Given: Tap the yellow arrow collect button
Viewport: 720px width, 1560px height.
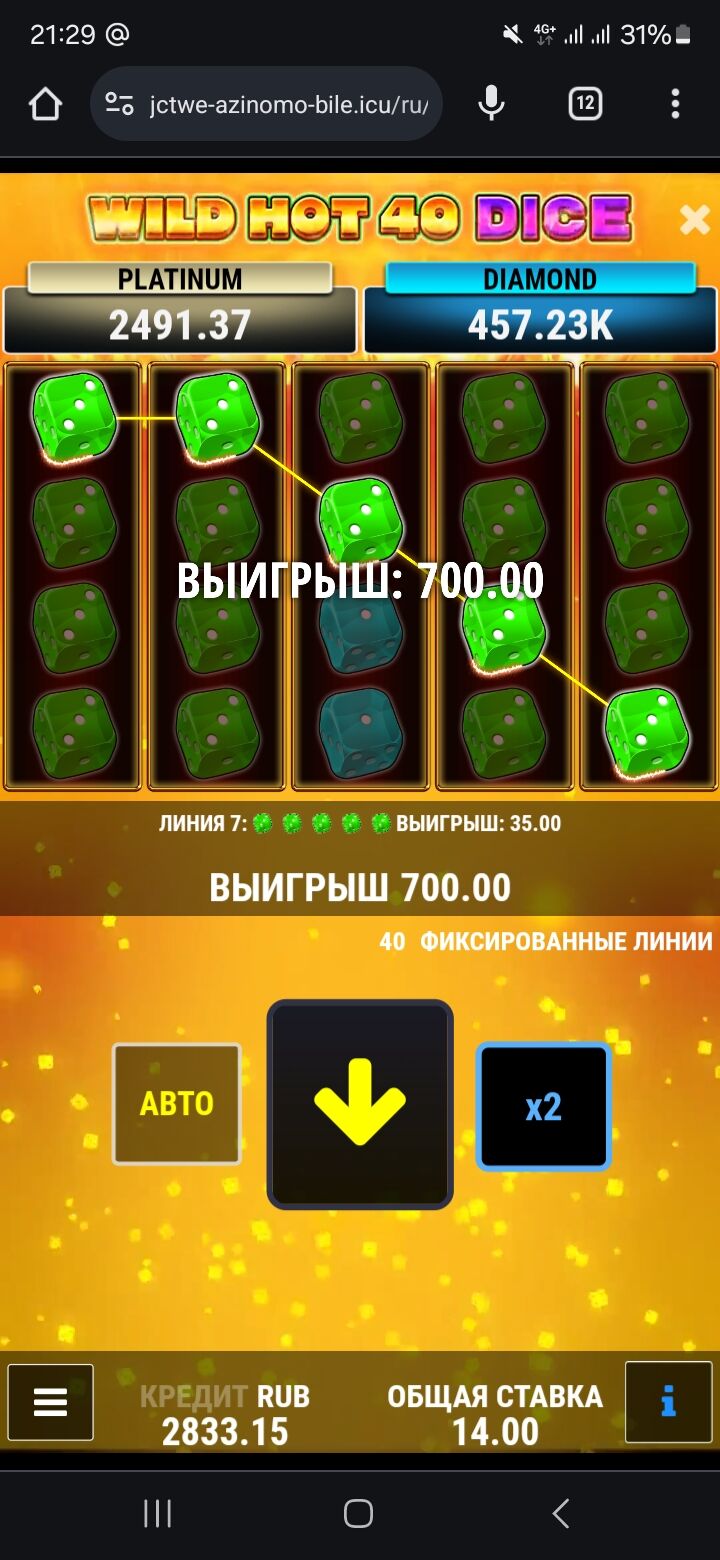Looking at the screenshot, I should pyautogui.click(x=360, y=1104).
